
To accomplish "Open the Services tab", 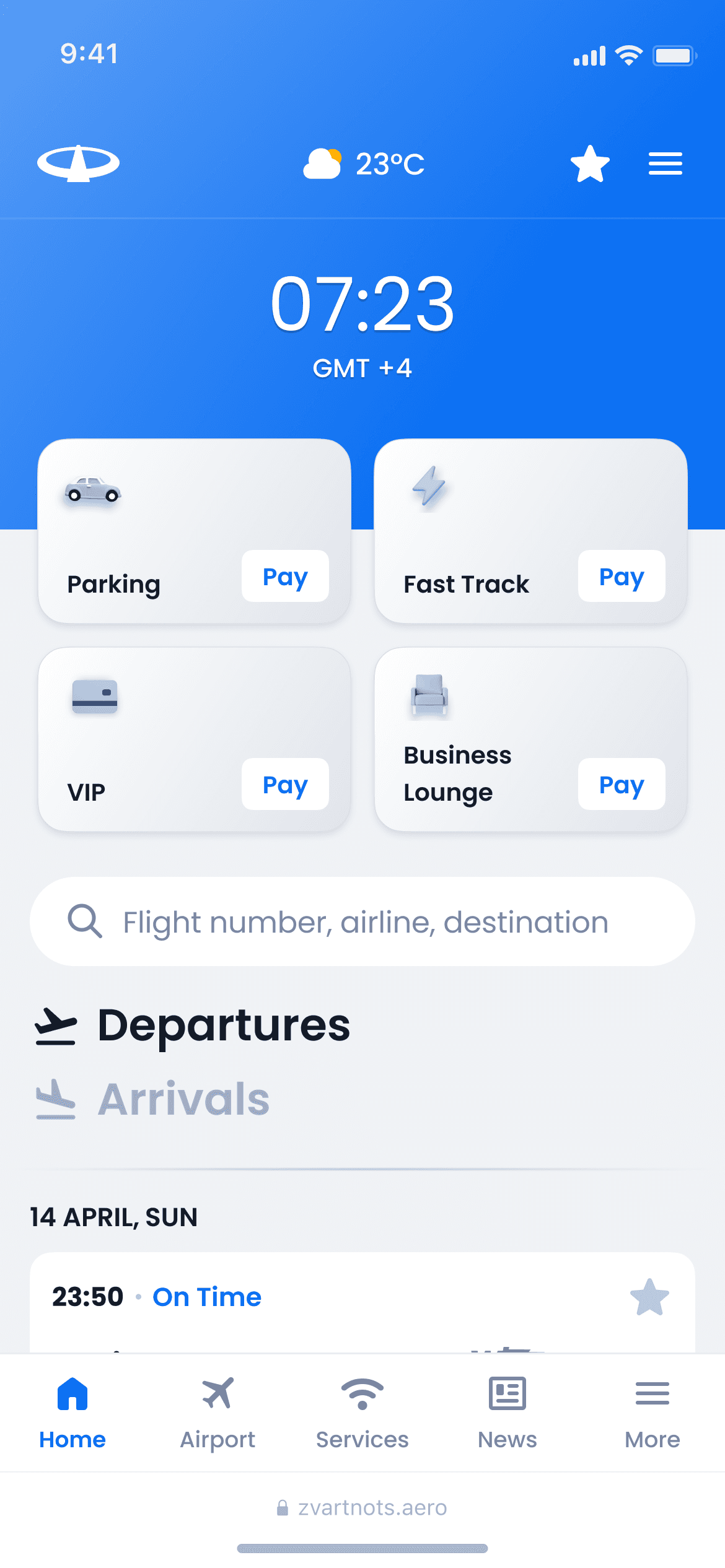I will pos(362,1413).
